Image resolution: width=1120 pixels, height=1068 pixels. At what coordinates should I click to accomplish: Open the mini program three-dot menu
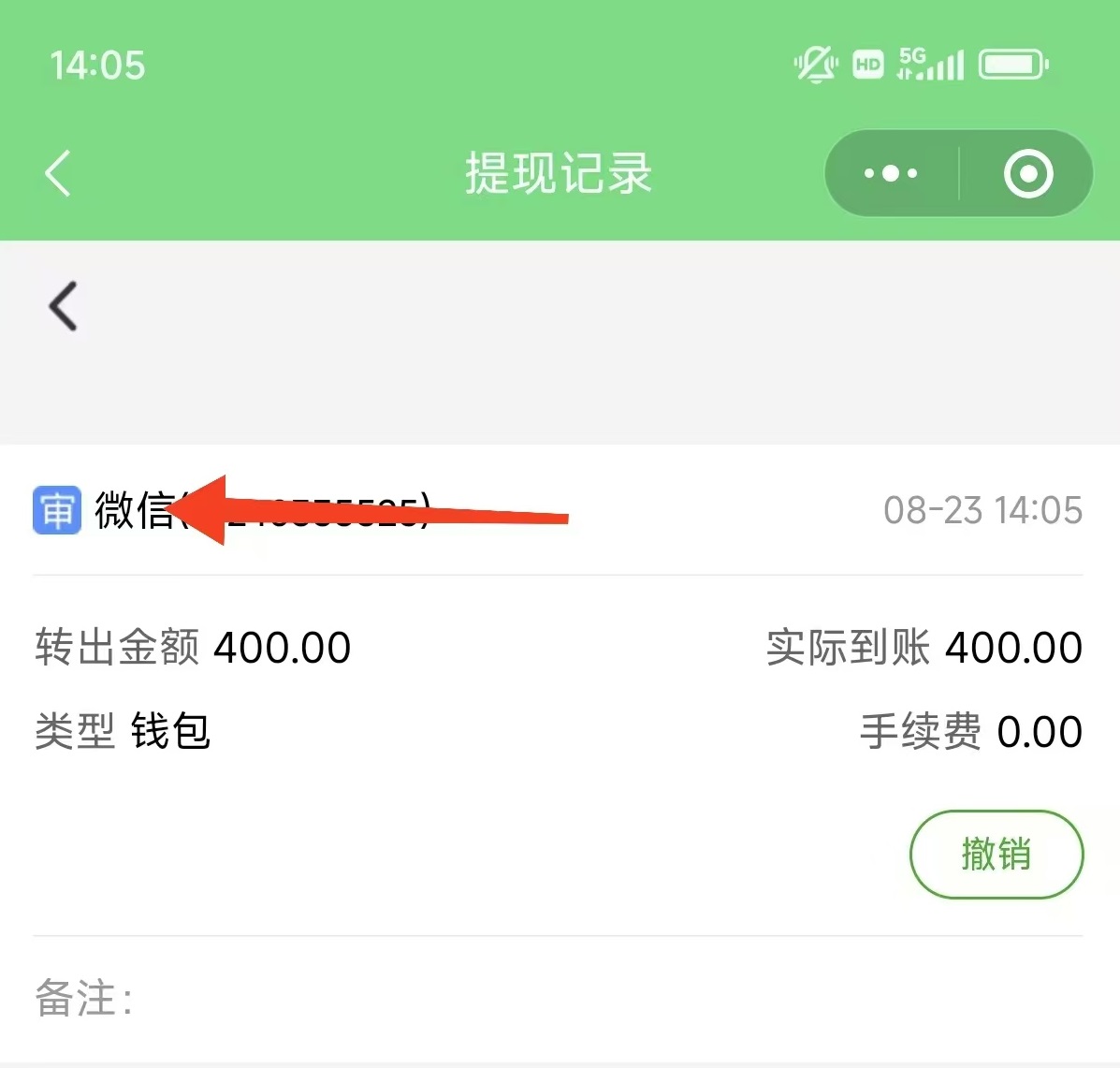(890, 174)
